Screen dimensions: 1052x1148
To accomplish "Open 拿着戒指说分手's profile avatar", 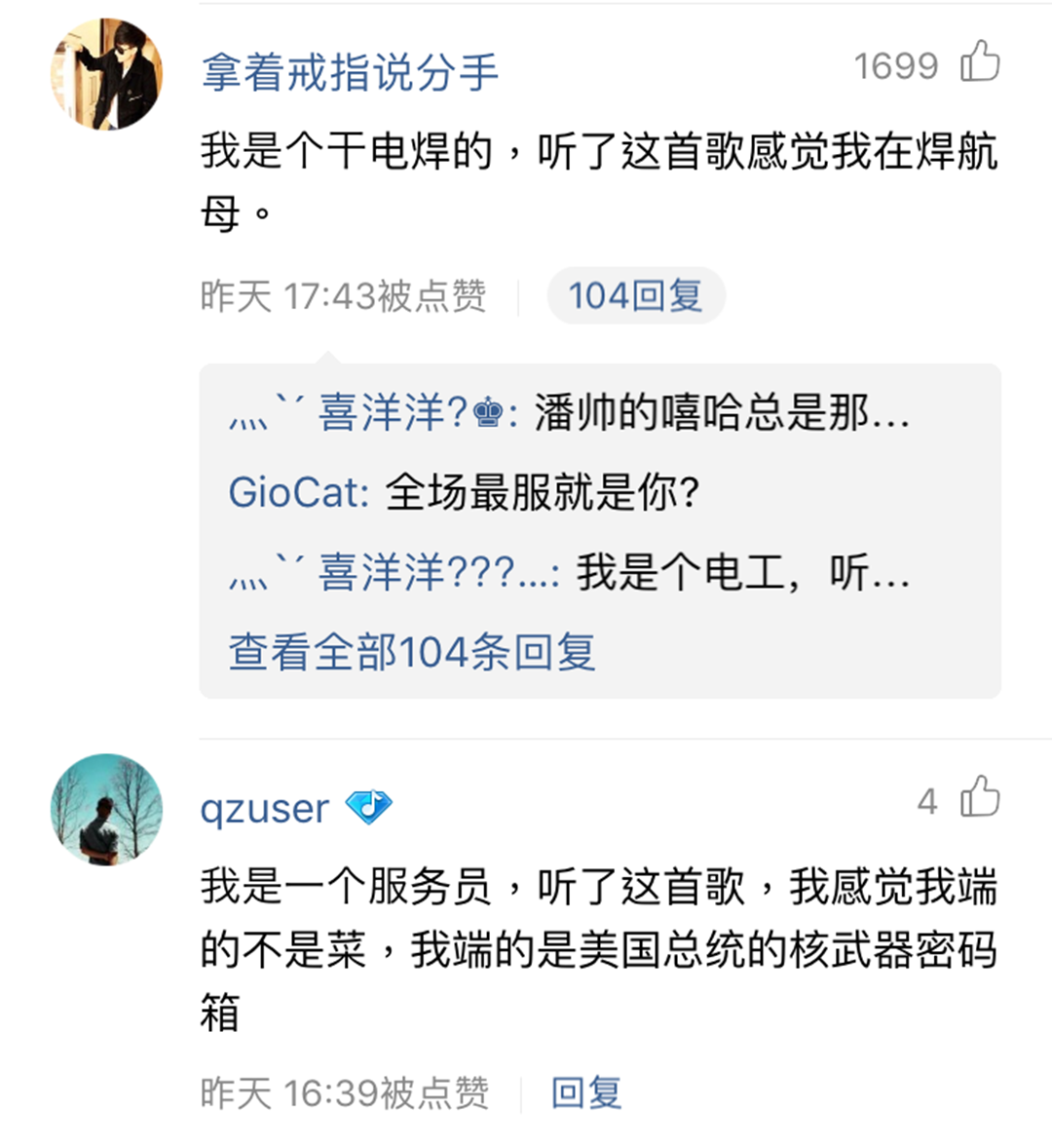I will click(x=106, y=74).
